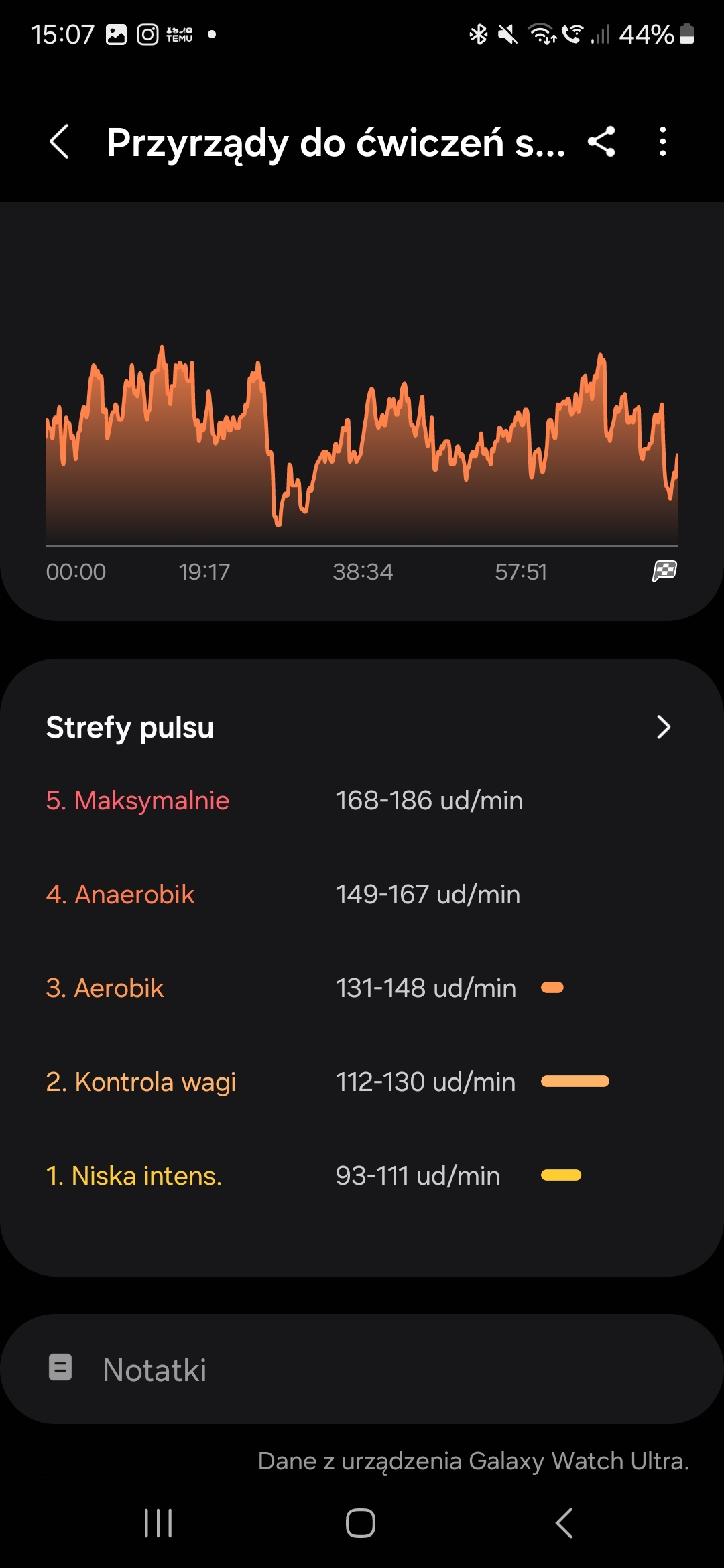This screenshot has height=1568, width=724.
Task: Go back using the app bar arrow
Action: point(60,142)
